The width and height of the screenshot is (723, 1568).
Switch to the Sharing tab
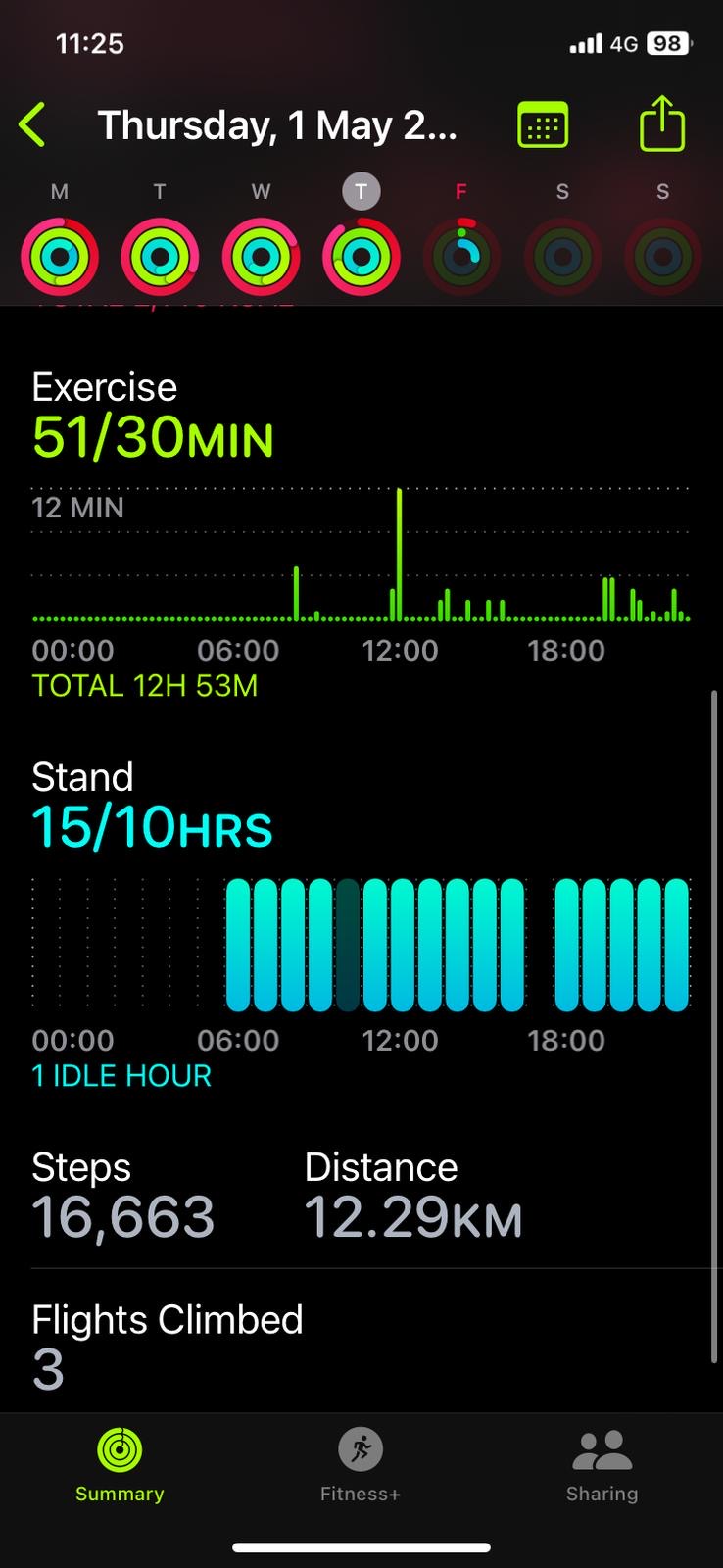pyautogui.click(x=602, y=1466)
